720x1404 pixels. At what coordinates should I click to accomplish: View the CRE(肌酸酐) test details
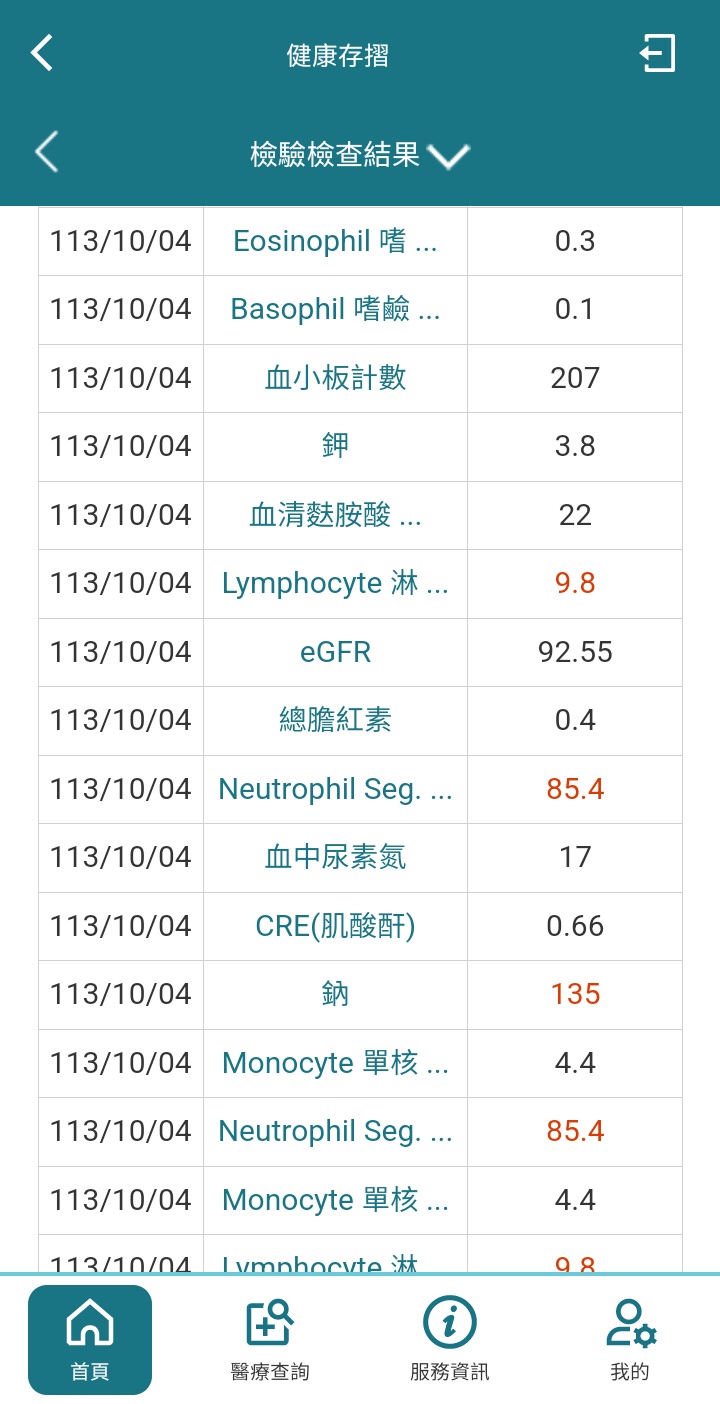coord(335,926)
